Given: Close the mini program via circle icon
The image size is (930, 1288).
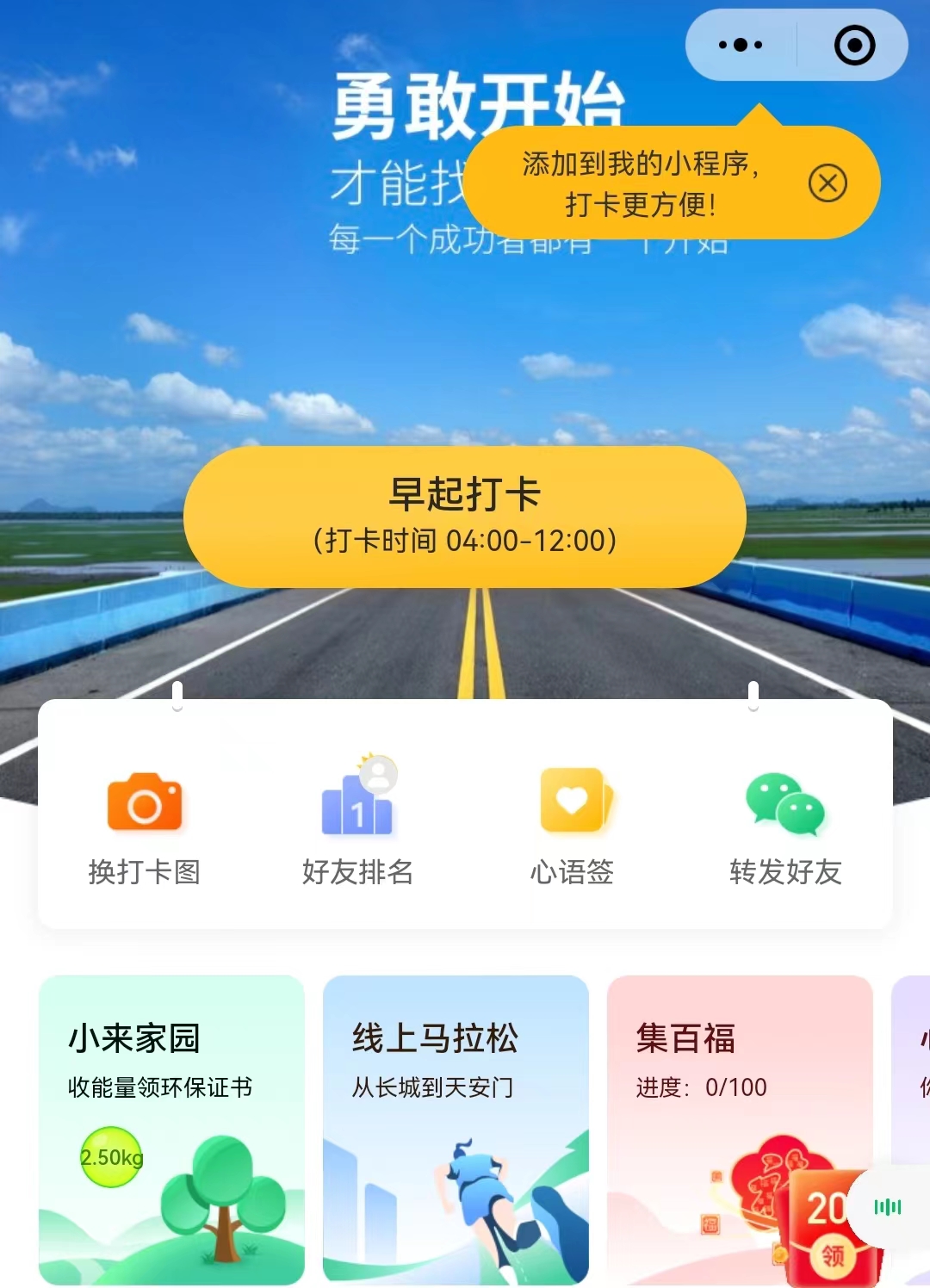Looking at the screenshot, I should [854, 45].
